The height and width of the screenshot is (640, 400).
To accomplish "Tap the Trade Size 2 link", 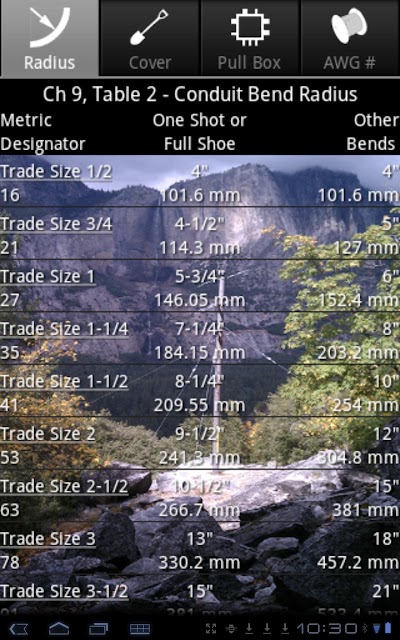I will (48, 434).
